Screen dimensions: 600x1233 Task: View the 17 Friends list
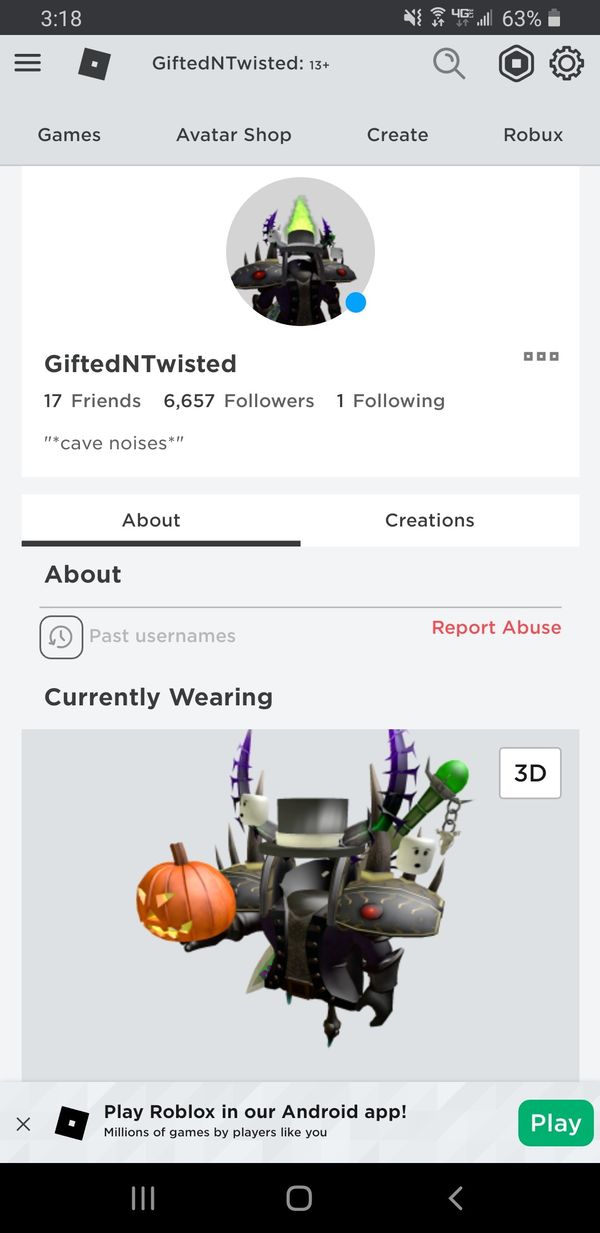(92, 401)
